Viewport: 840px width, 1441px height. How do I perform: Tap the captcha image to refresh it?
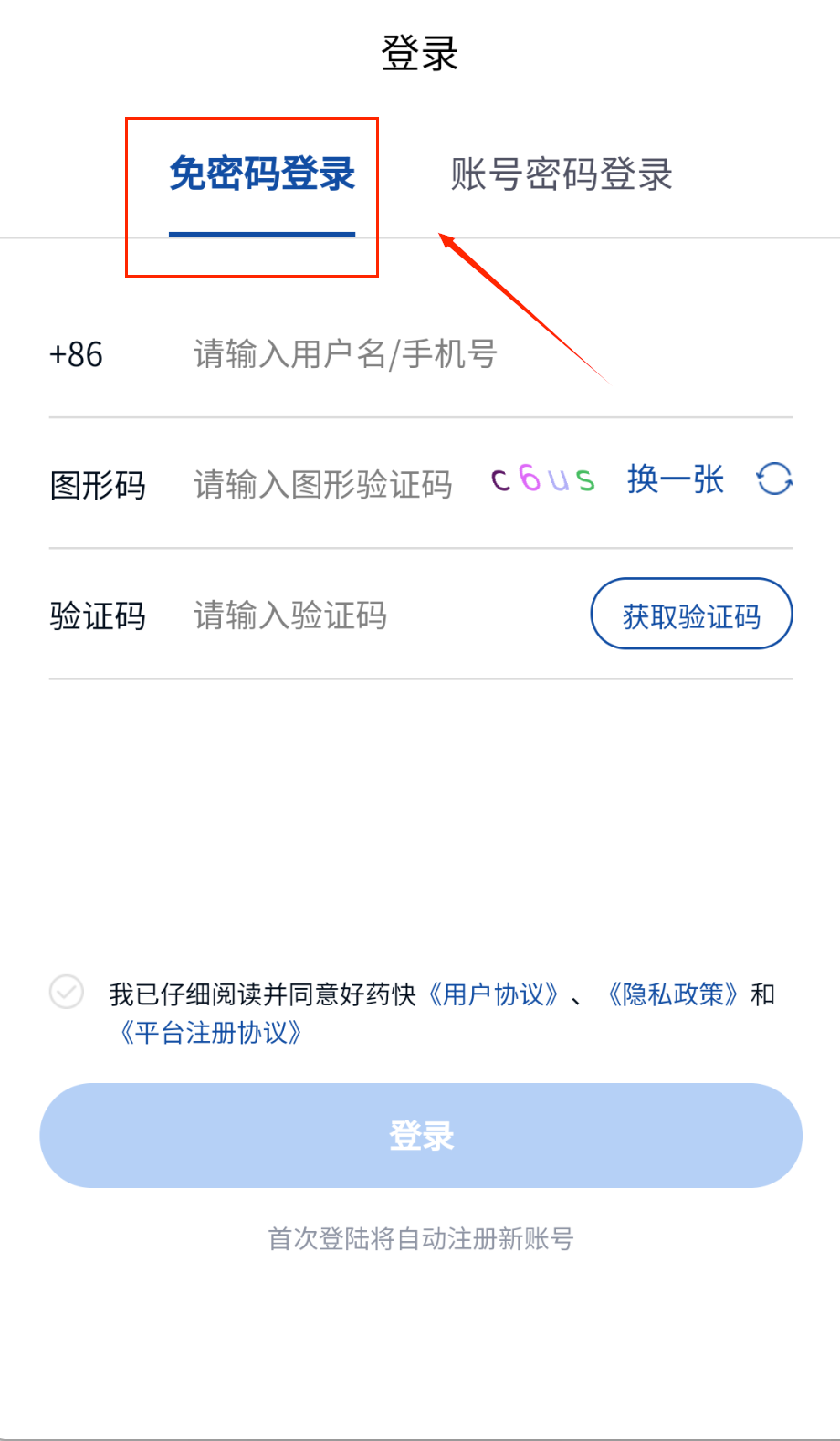543,479
